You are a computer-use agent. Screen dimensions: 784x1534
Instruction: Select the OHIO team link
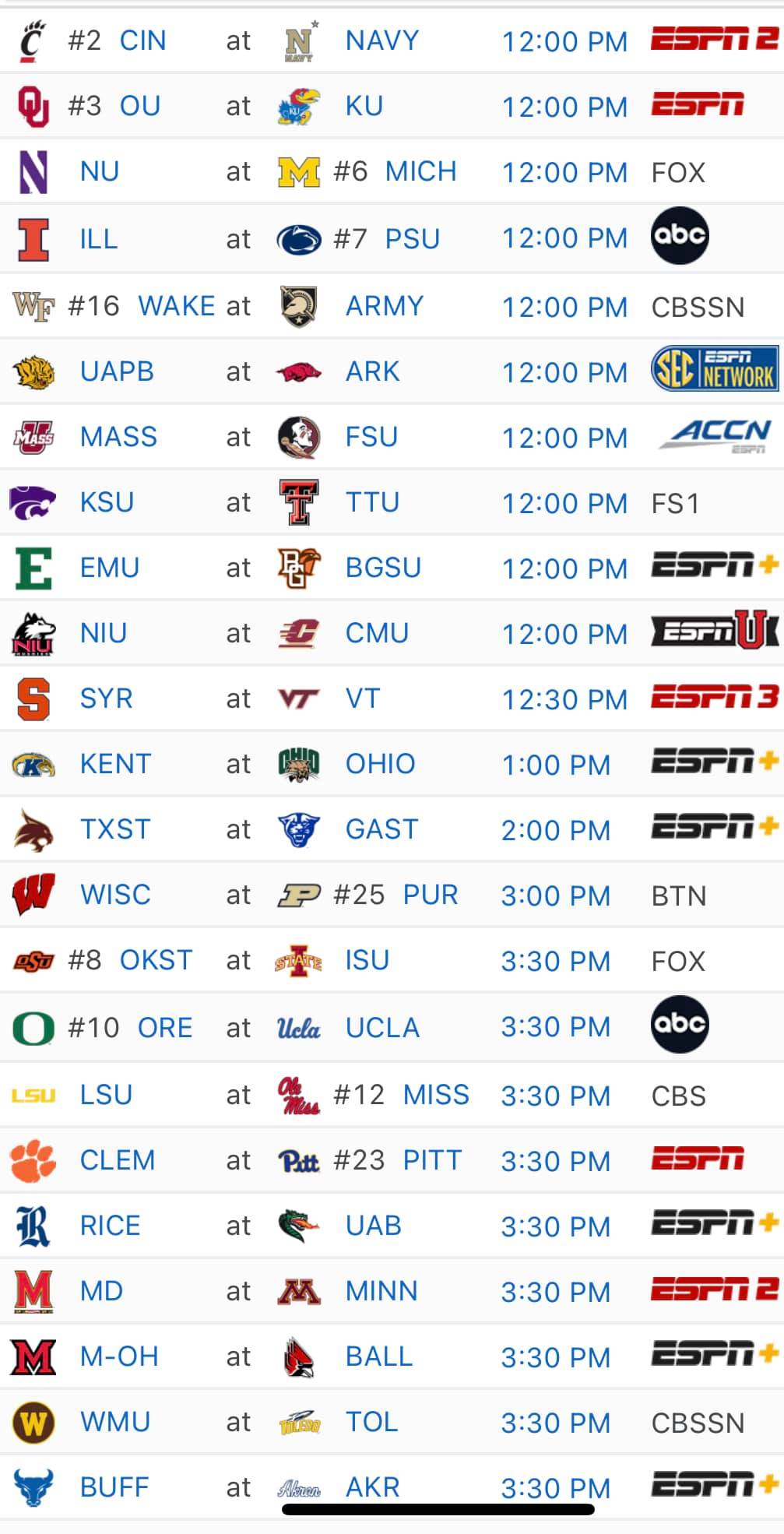pyautogui.click(x=380, y=764)
